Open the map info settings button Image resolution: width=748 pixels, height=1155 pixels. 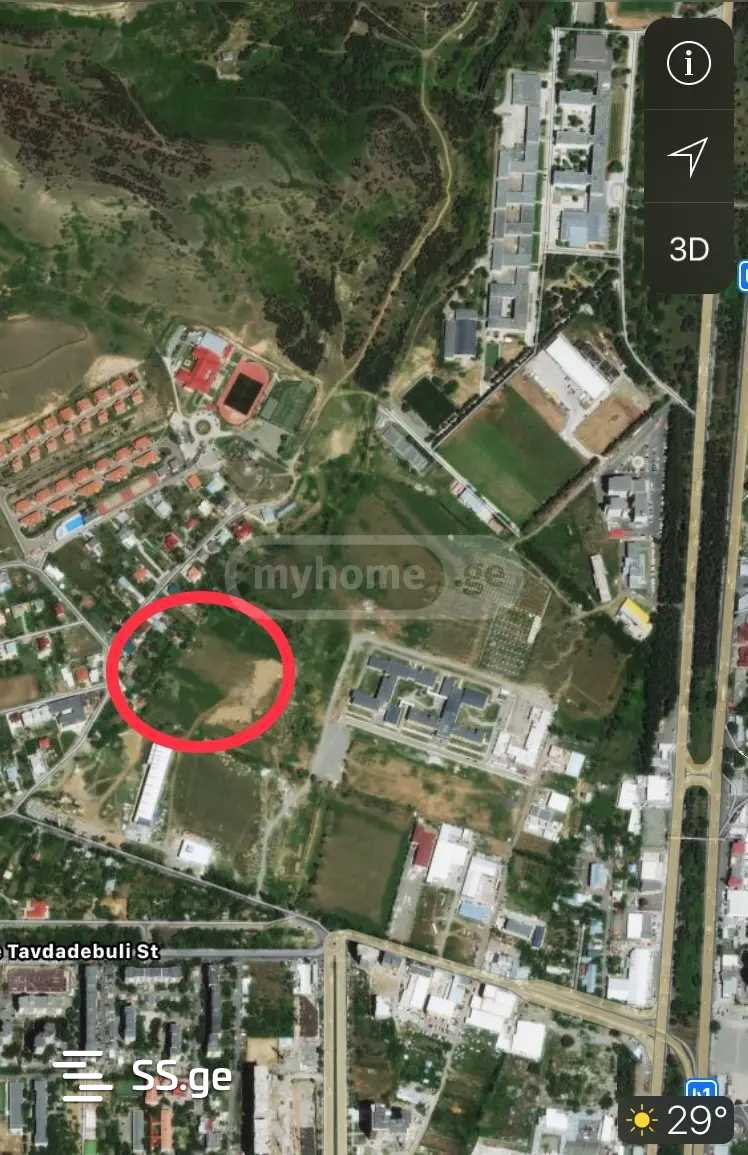(688, 65)
